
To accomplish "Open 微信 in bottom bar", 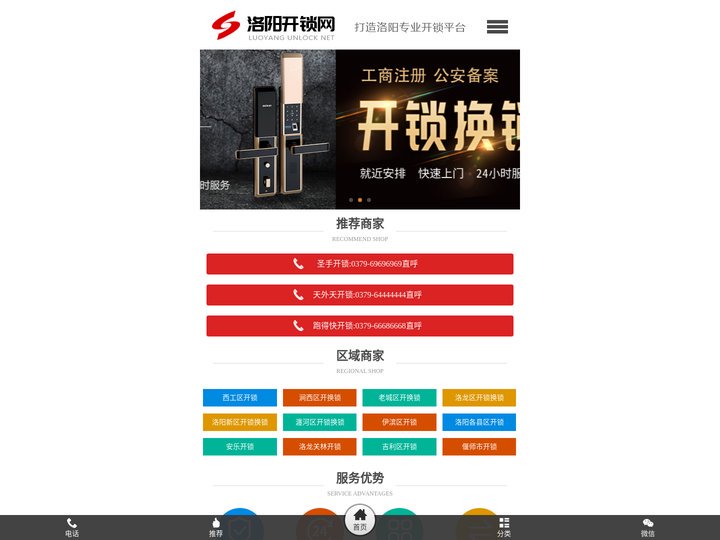I will 648,528.
